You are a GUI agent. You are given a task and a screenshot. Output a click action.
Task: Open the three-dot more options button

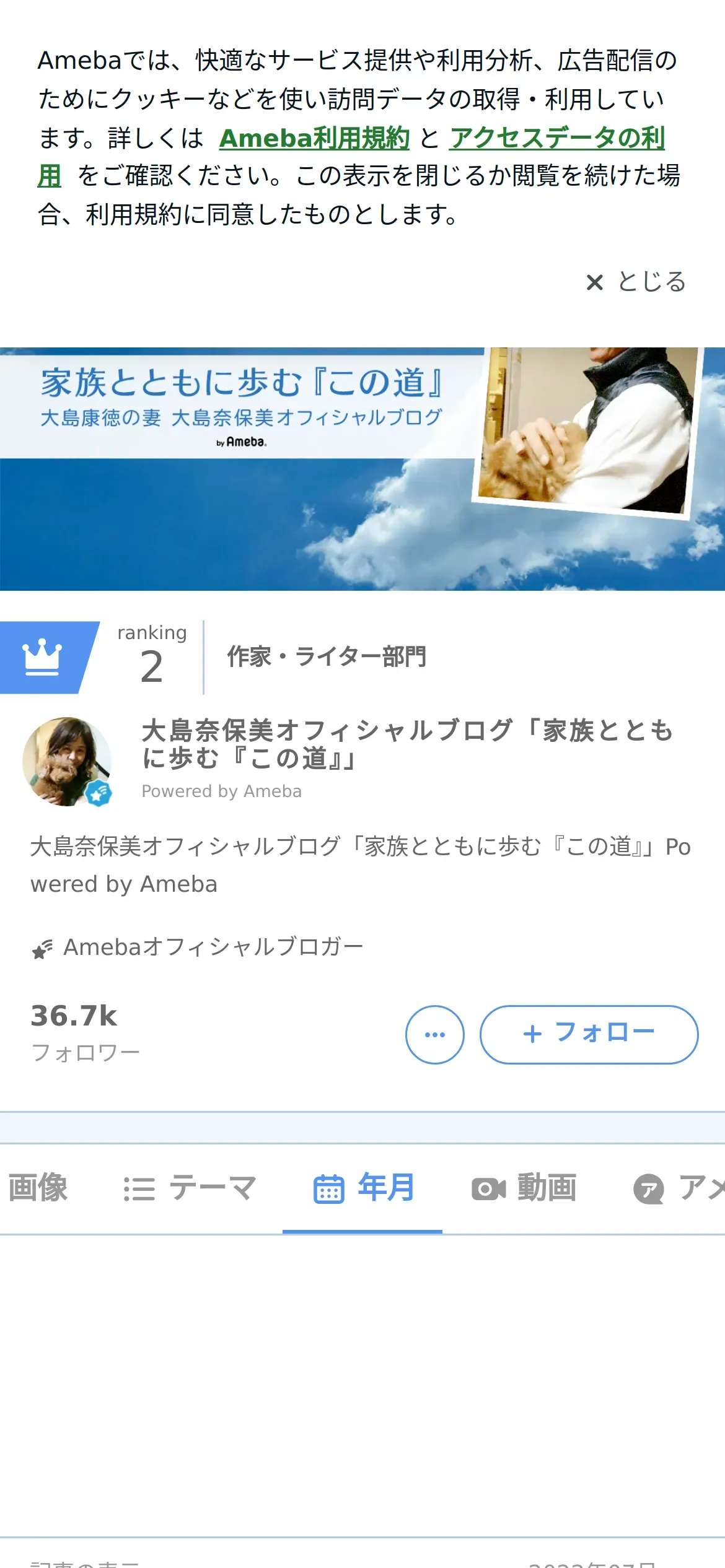click(x=435, y=1035)
